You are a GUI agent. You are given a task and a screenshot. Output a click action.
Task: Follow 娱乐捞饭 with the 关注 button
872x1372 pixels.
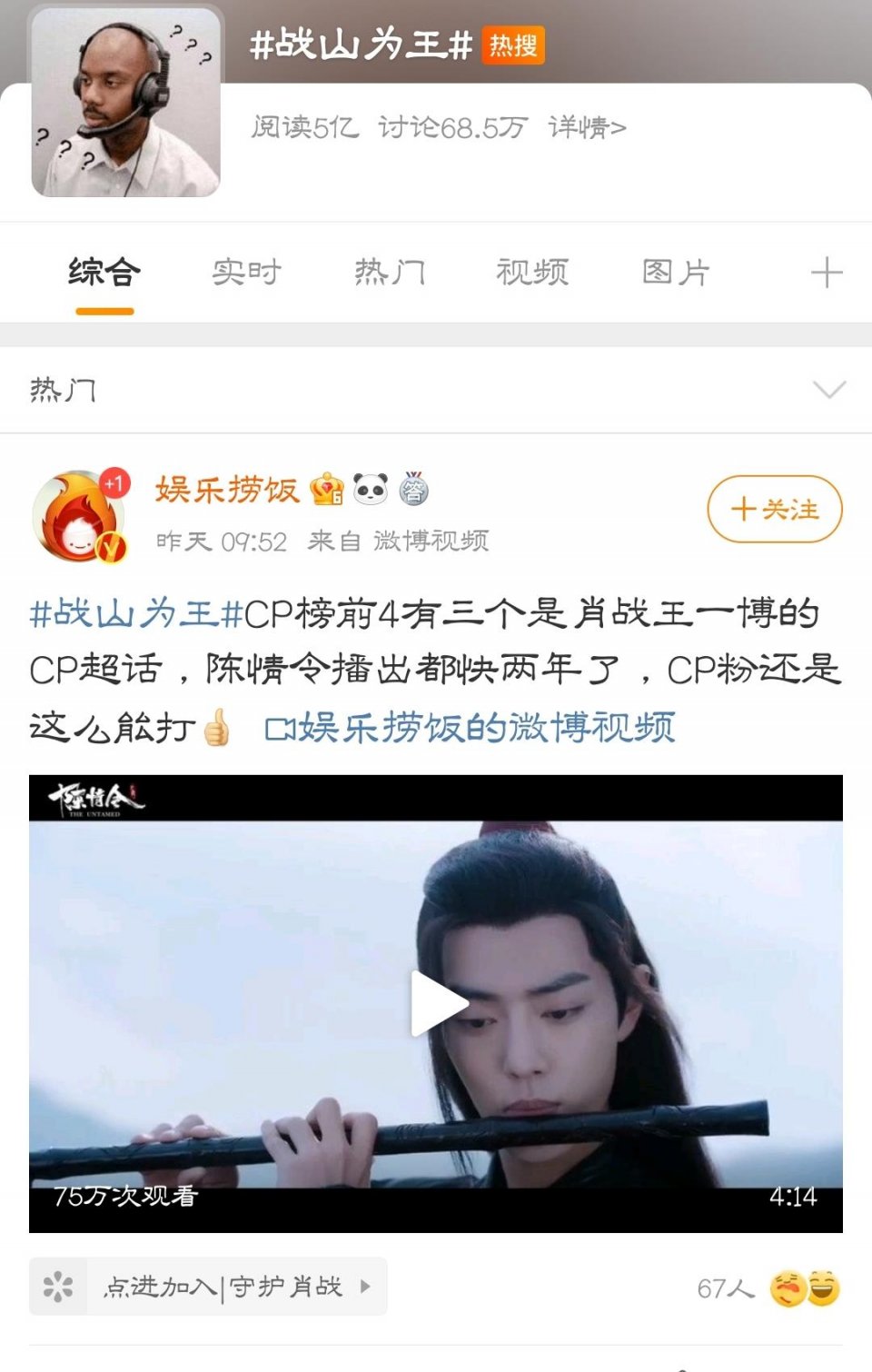pos(775,509)
